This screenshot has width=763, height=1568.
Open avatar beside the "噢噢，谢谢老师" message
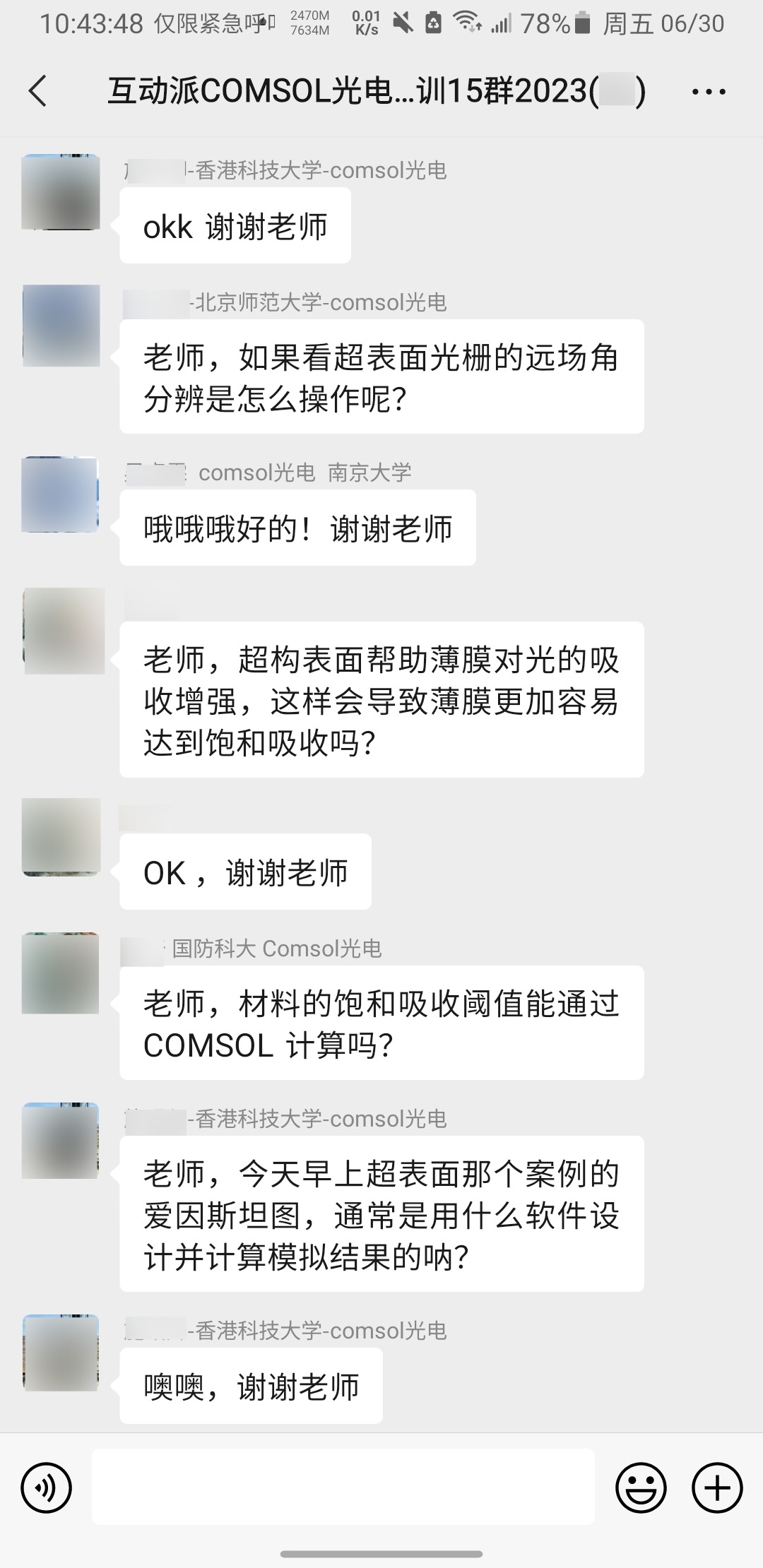click(x=61, y=1353)
